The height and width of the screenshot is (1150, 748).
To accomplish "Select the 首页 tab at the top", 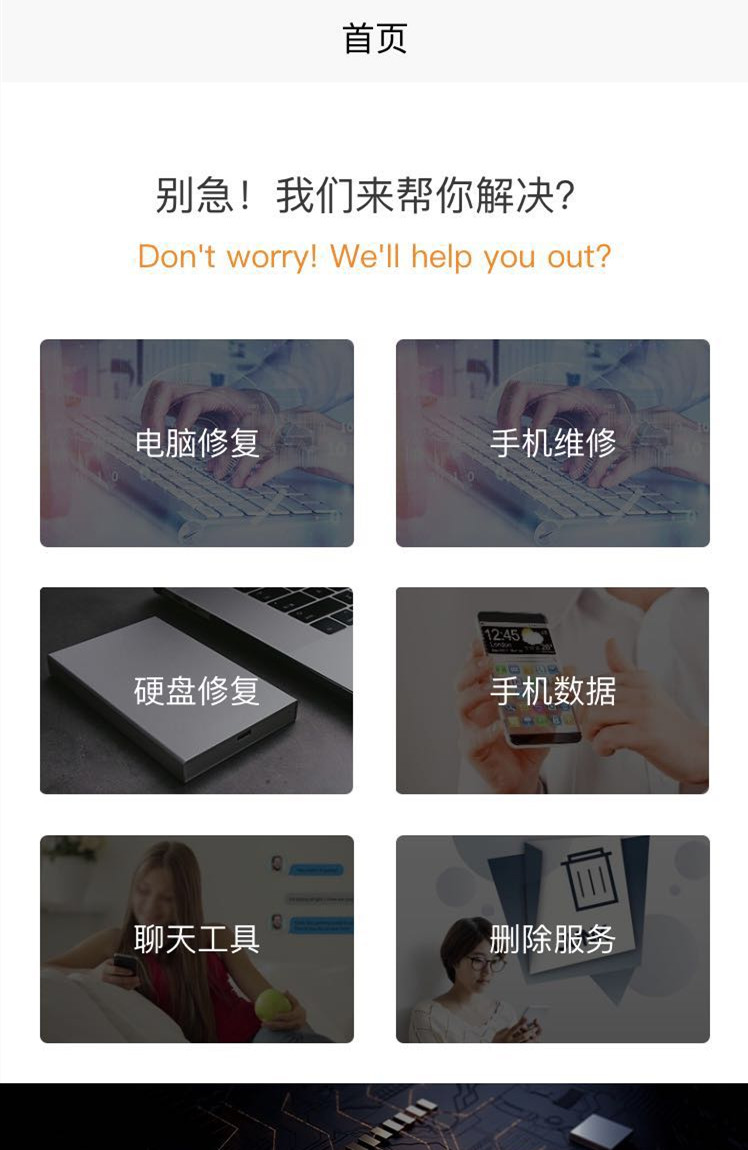I will pos(374,40).
